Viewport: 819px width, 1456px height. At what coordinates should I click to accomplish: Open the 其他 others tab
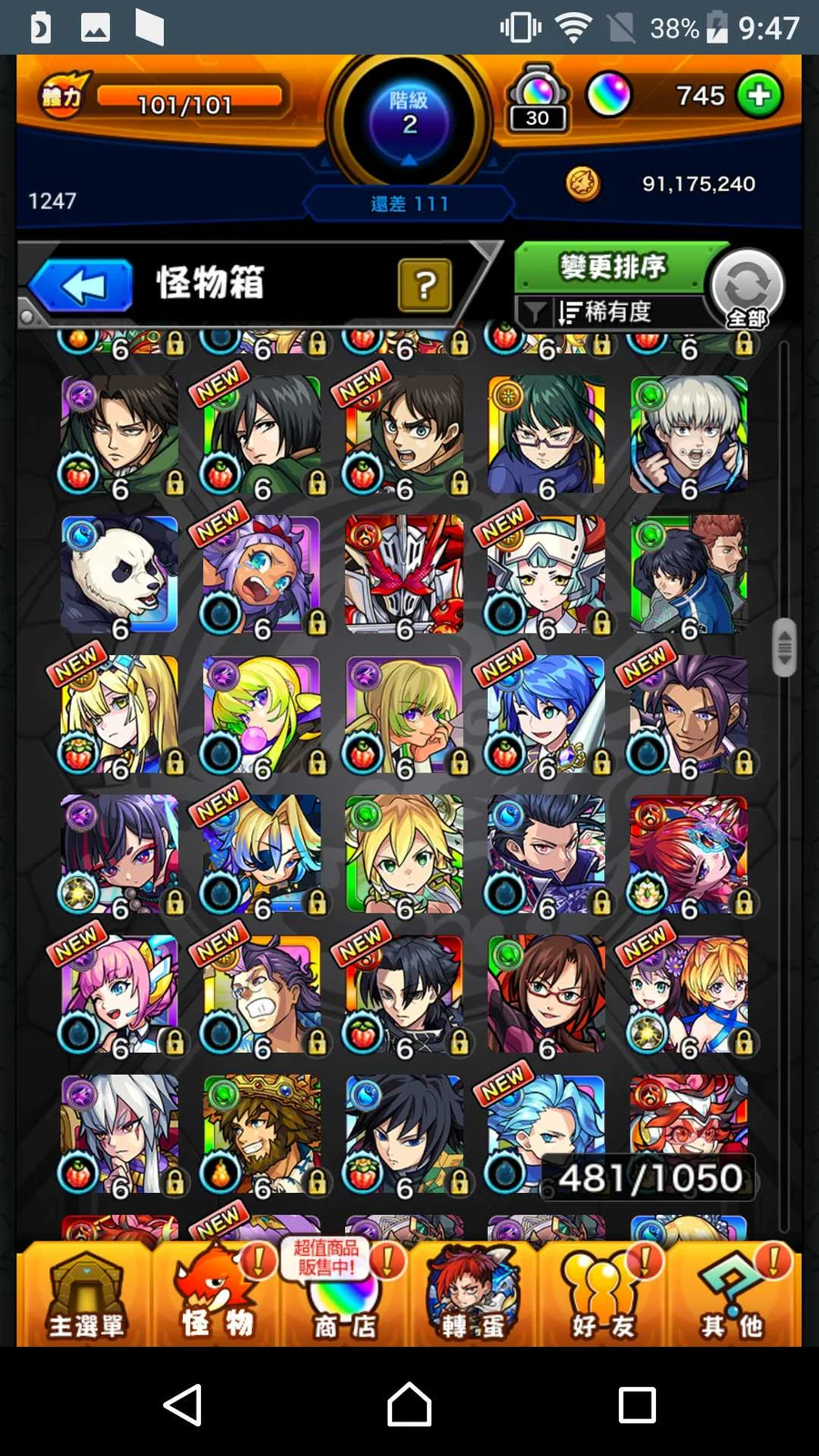coord(733,1295)
